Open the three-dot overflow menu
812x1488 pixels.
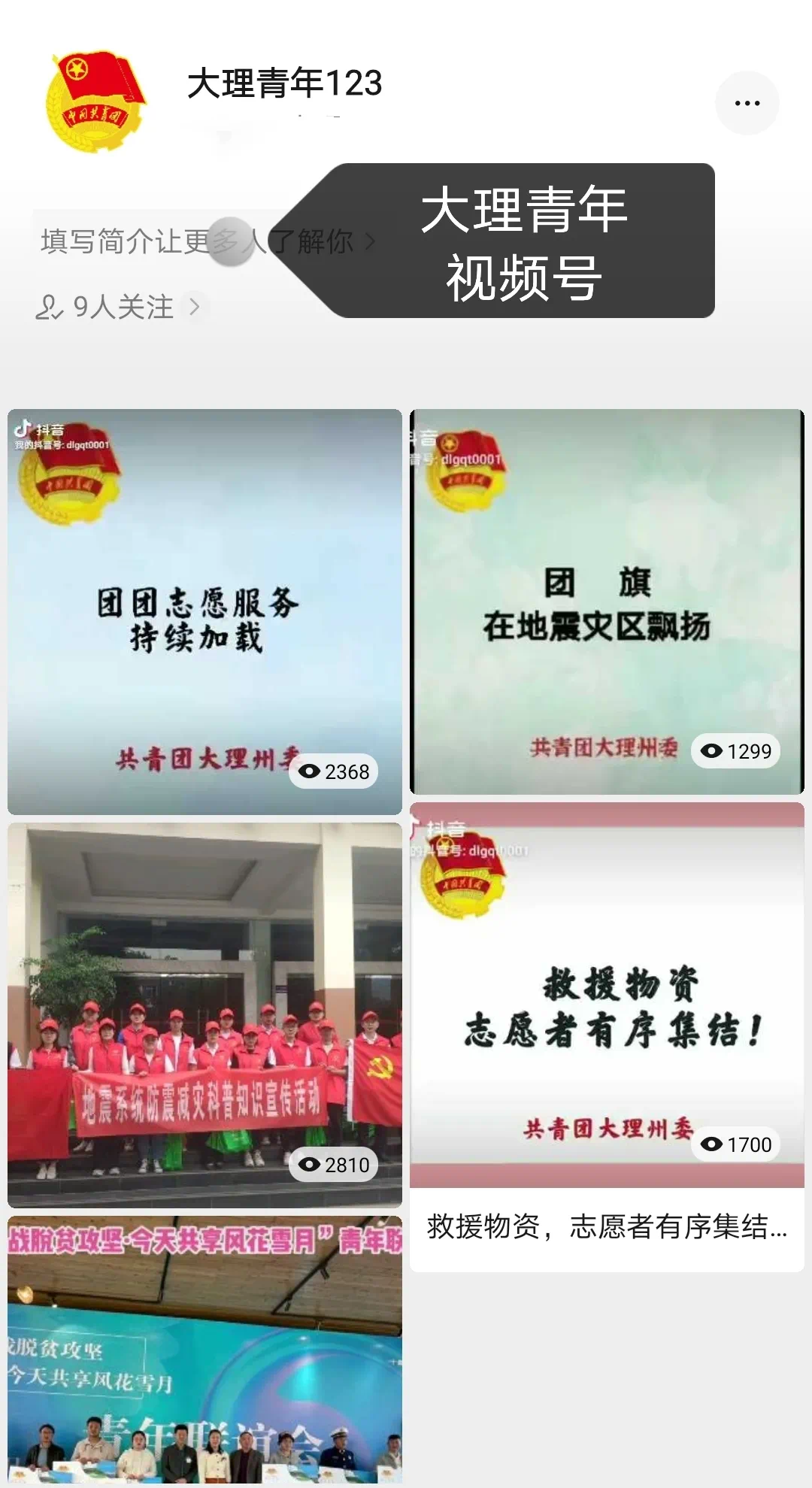(747, 103)
